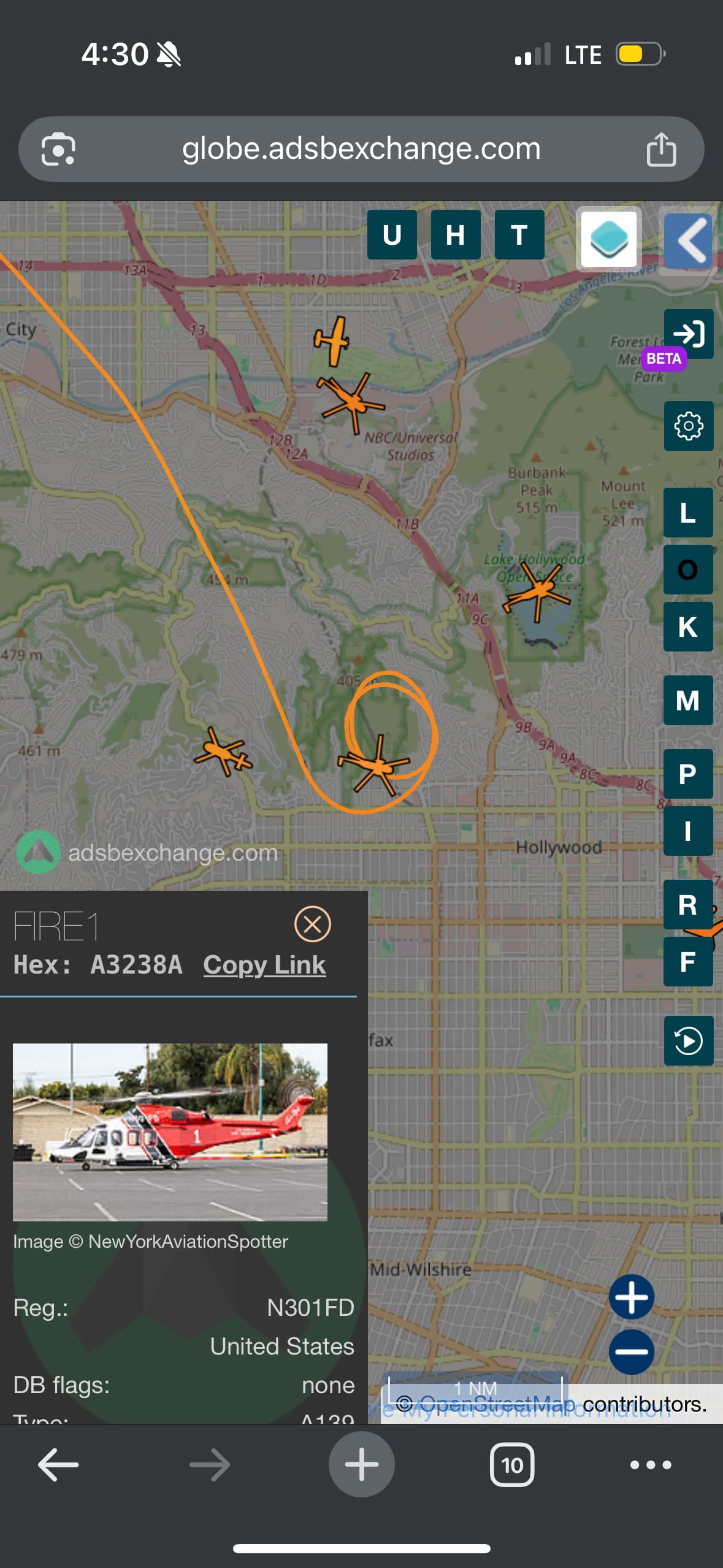
Task: Toggle the P map option
Action: tap(687, 774)
